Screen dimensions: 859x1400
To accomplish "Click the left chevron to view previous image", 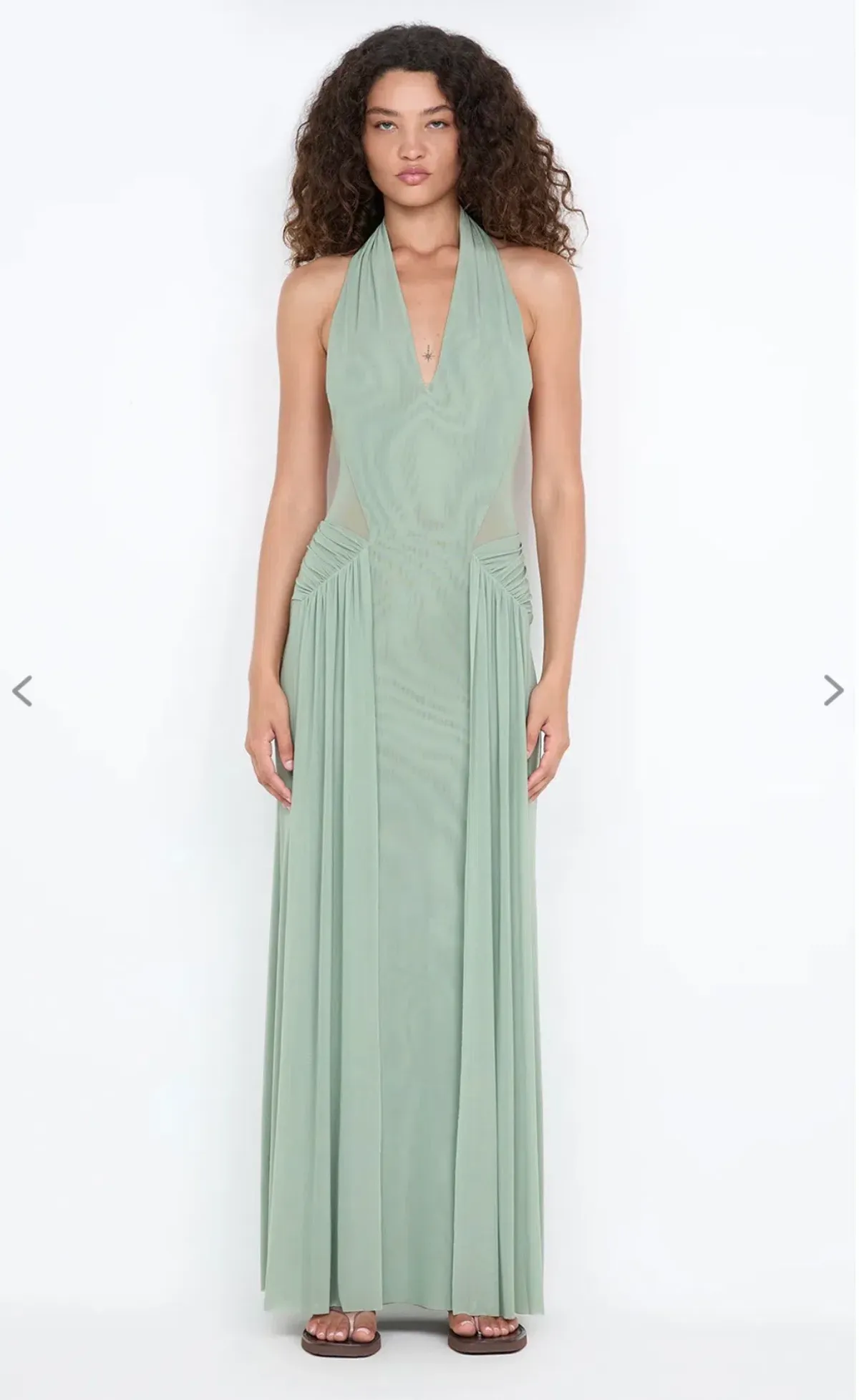I will click(23, 689).
